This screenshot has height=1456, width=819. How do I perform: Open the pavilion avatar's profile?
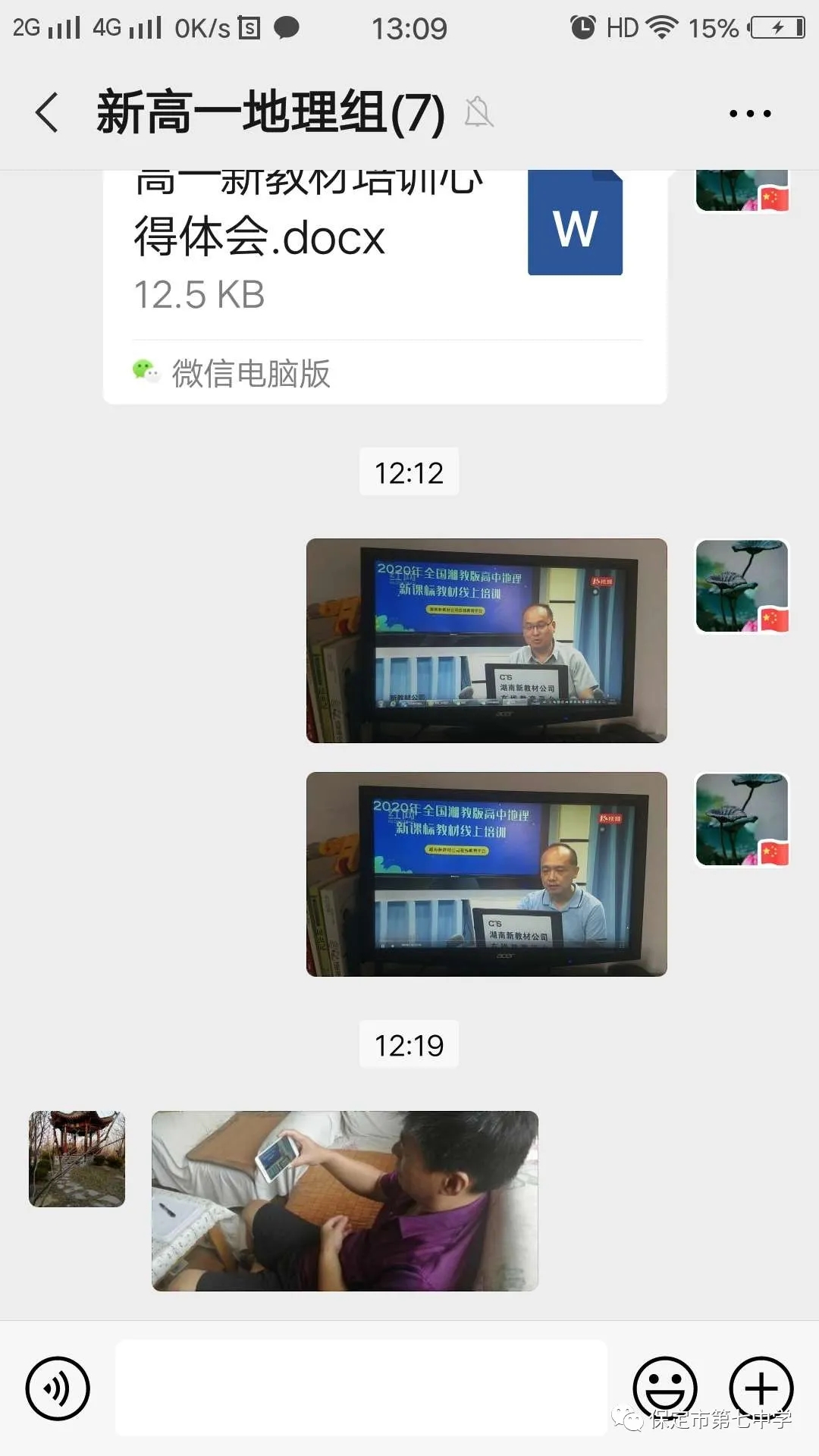[x=77, y=1159]
